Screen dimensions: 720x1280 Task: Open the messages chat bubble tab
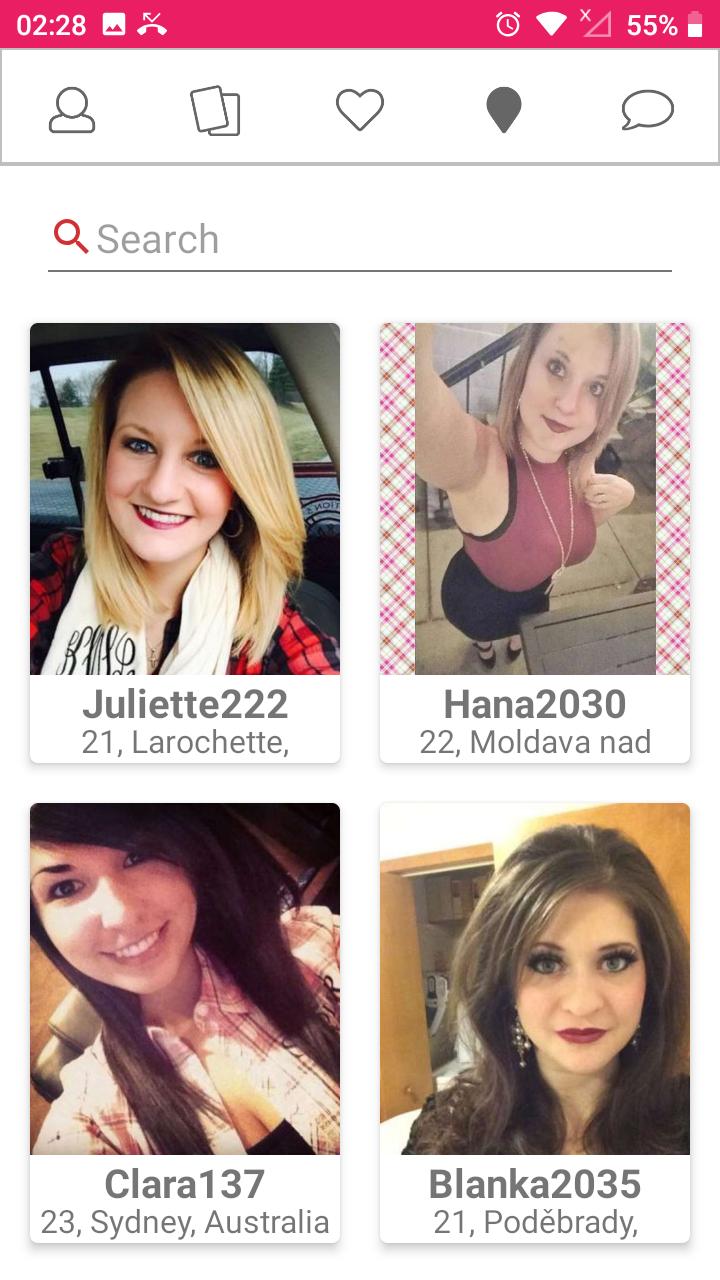(x=647, y=109)
